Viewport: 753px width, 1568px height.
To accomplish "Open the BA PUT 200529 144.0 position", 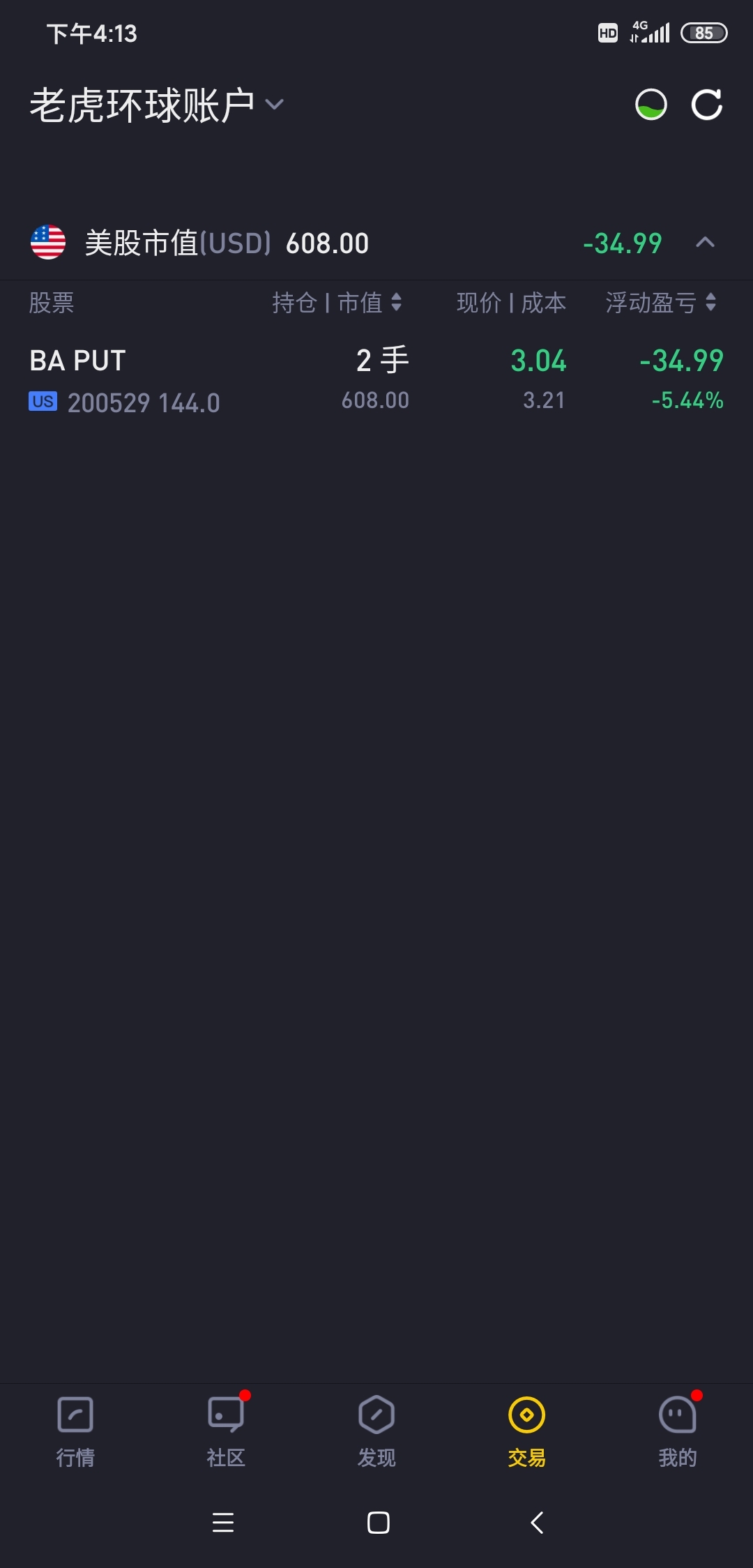I will pos(376,380).
